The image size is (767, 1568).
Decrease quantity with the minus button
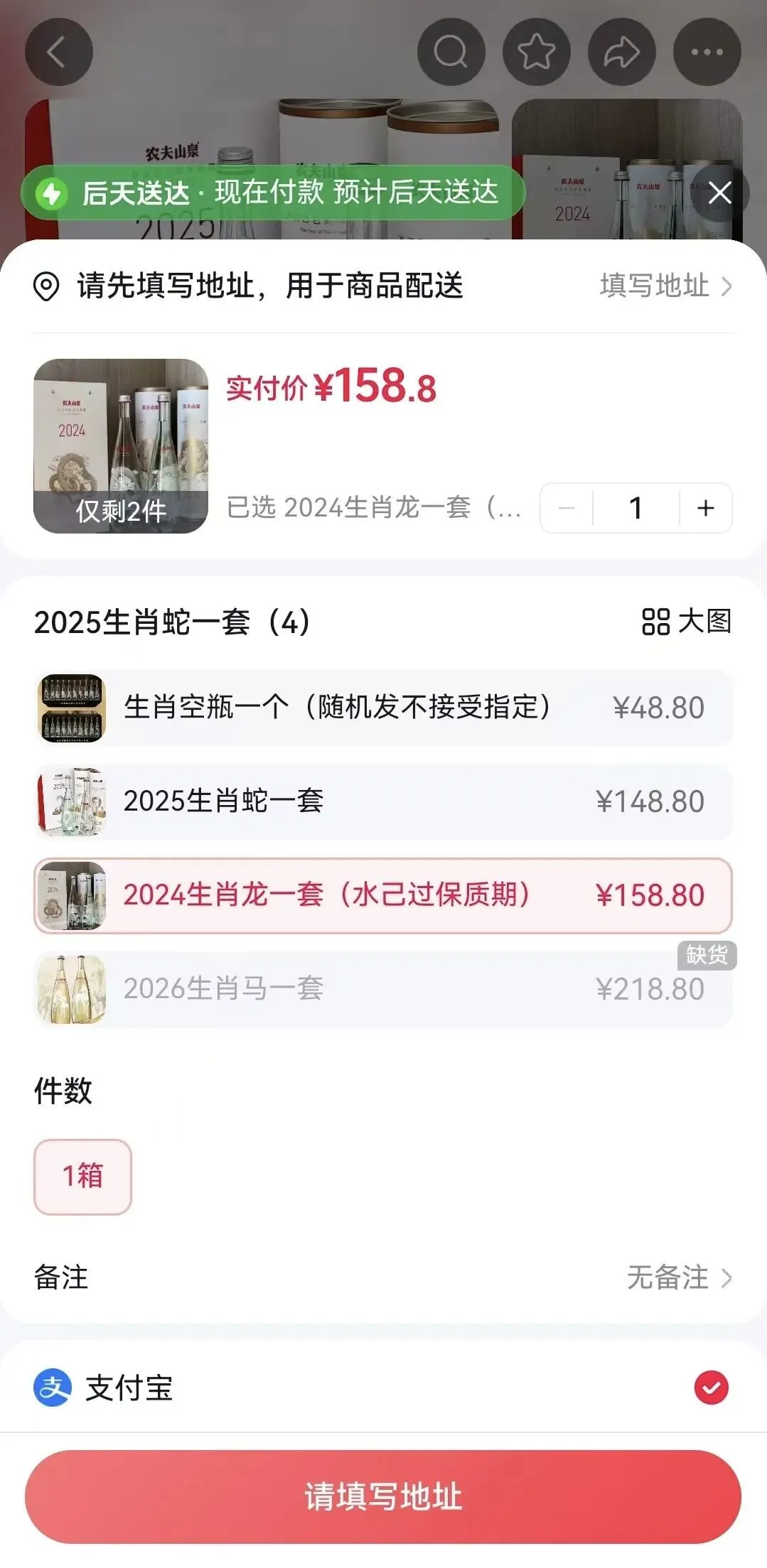click(x=567, y=508)
